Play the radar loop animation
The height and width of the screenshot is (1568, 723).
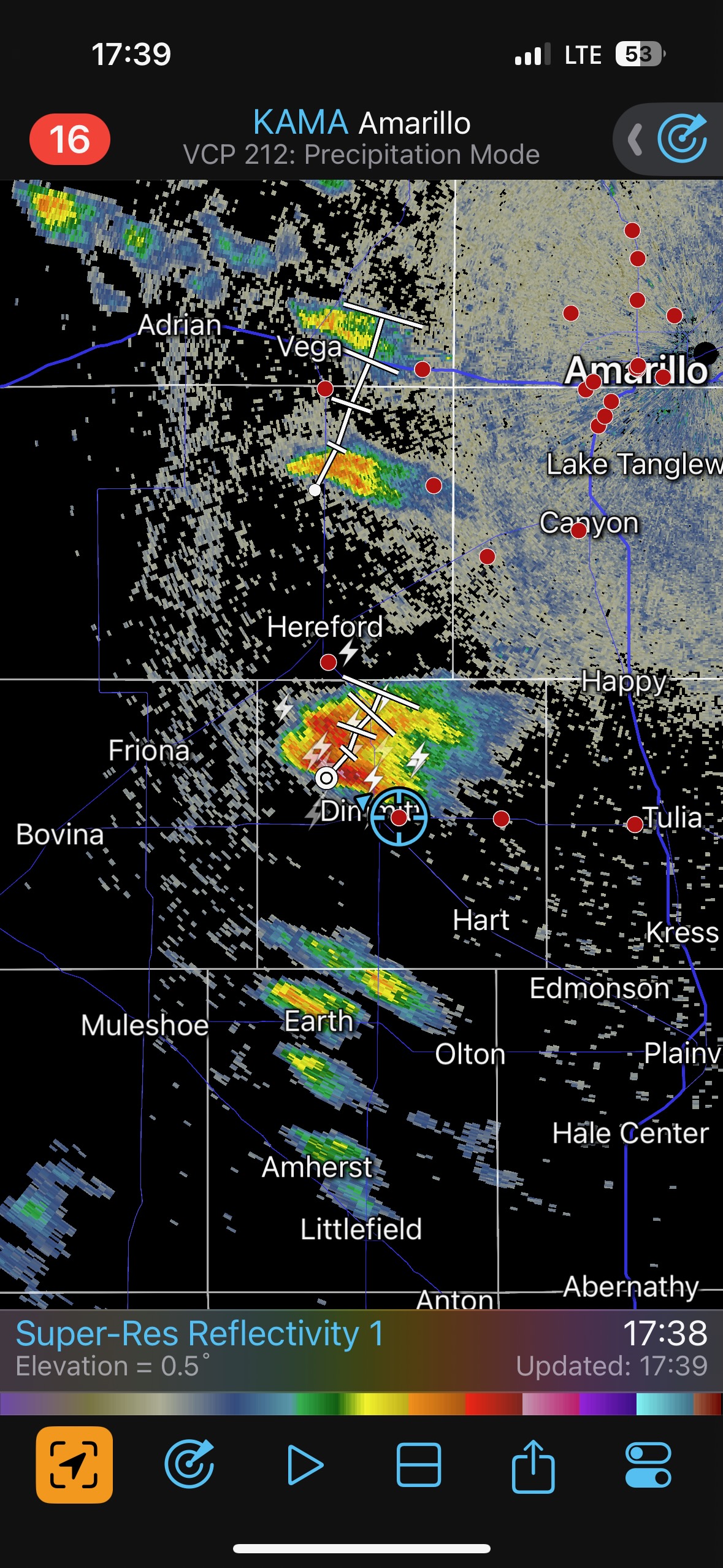point(305,1464)
